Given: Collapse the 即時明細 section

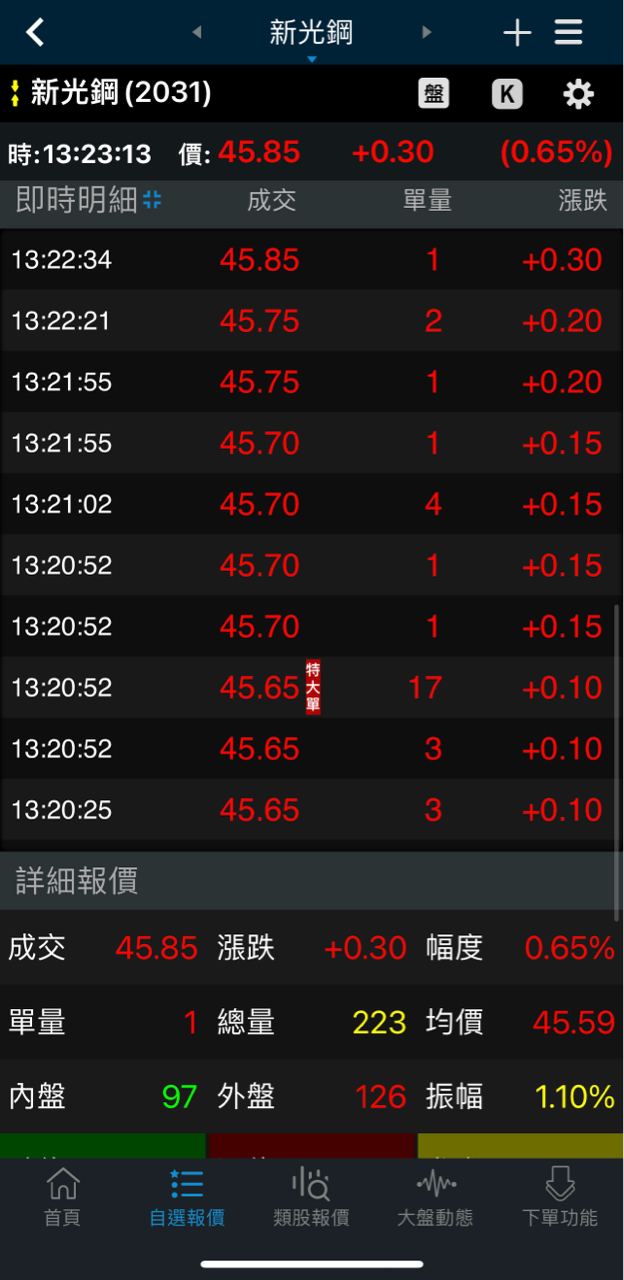Looking at the screenshot, I should pos(152,200).
